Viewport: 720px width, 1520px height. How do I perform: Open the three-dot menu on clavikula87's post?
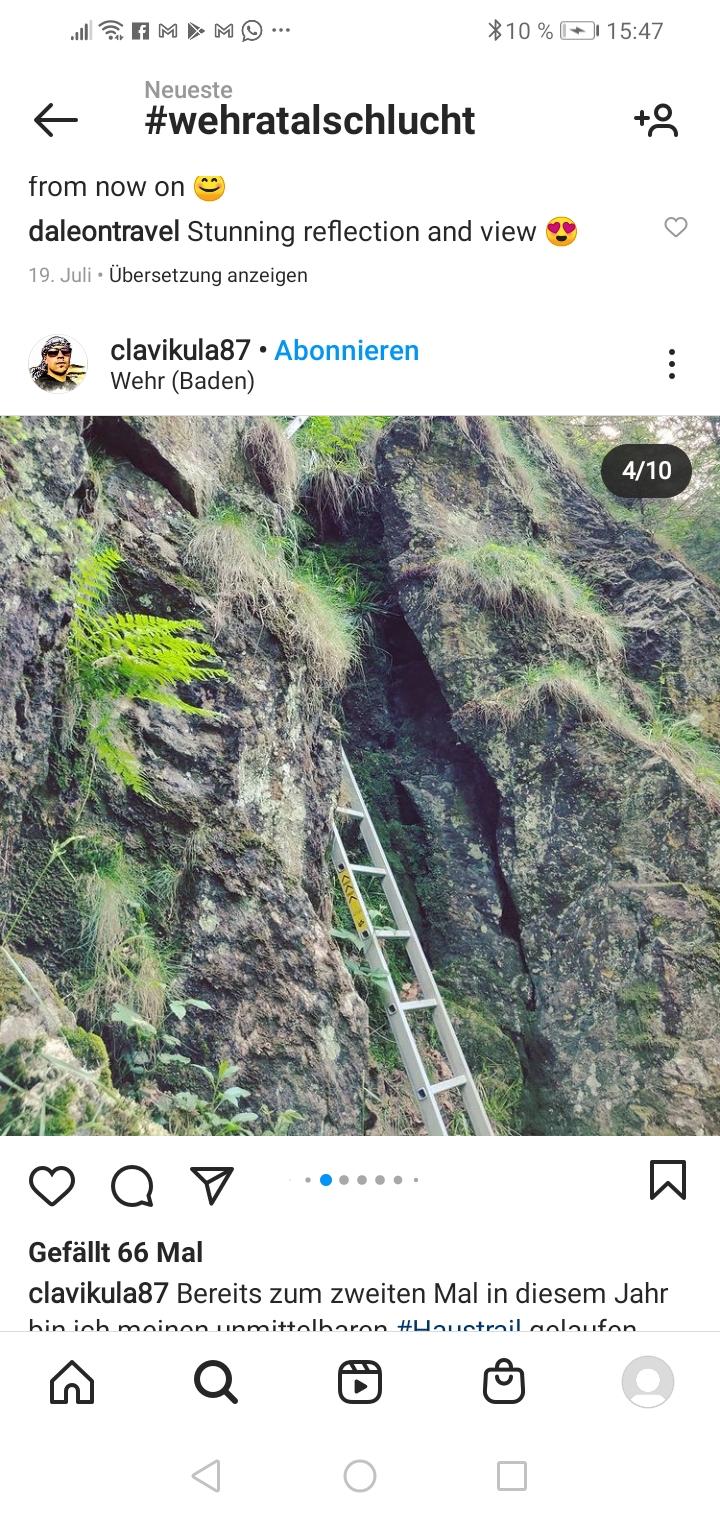click(672, 364)
